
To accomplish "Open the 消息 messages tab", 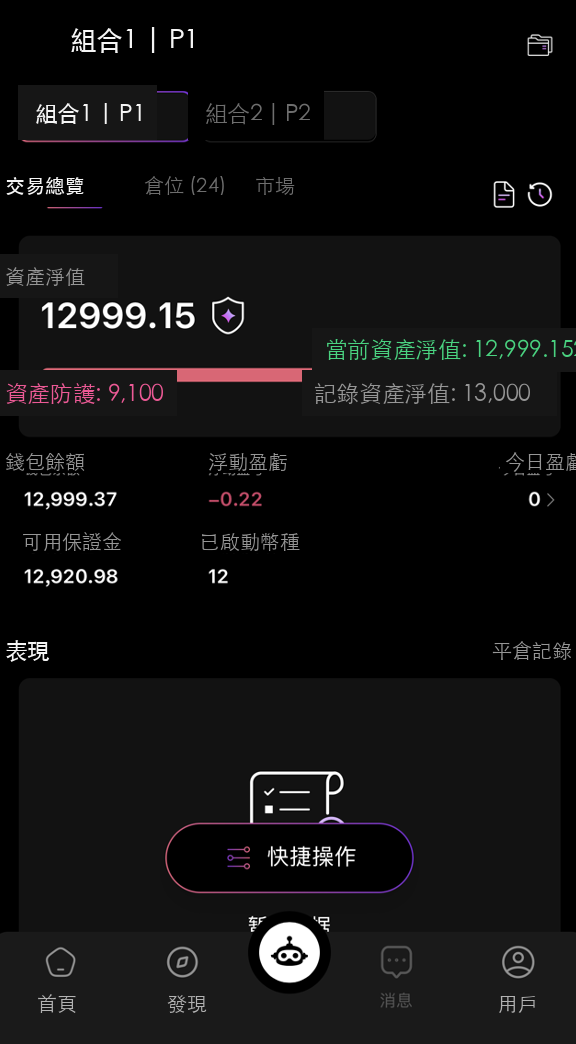I will 396,977.
